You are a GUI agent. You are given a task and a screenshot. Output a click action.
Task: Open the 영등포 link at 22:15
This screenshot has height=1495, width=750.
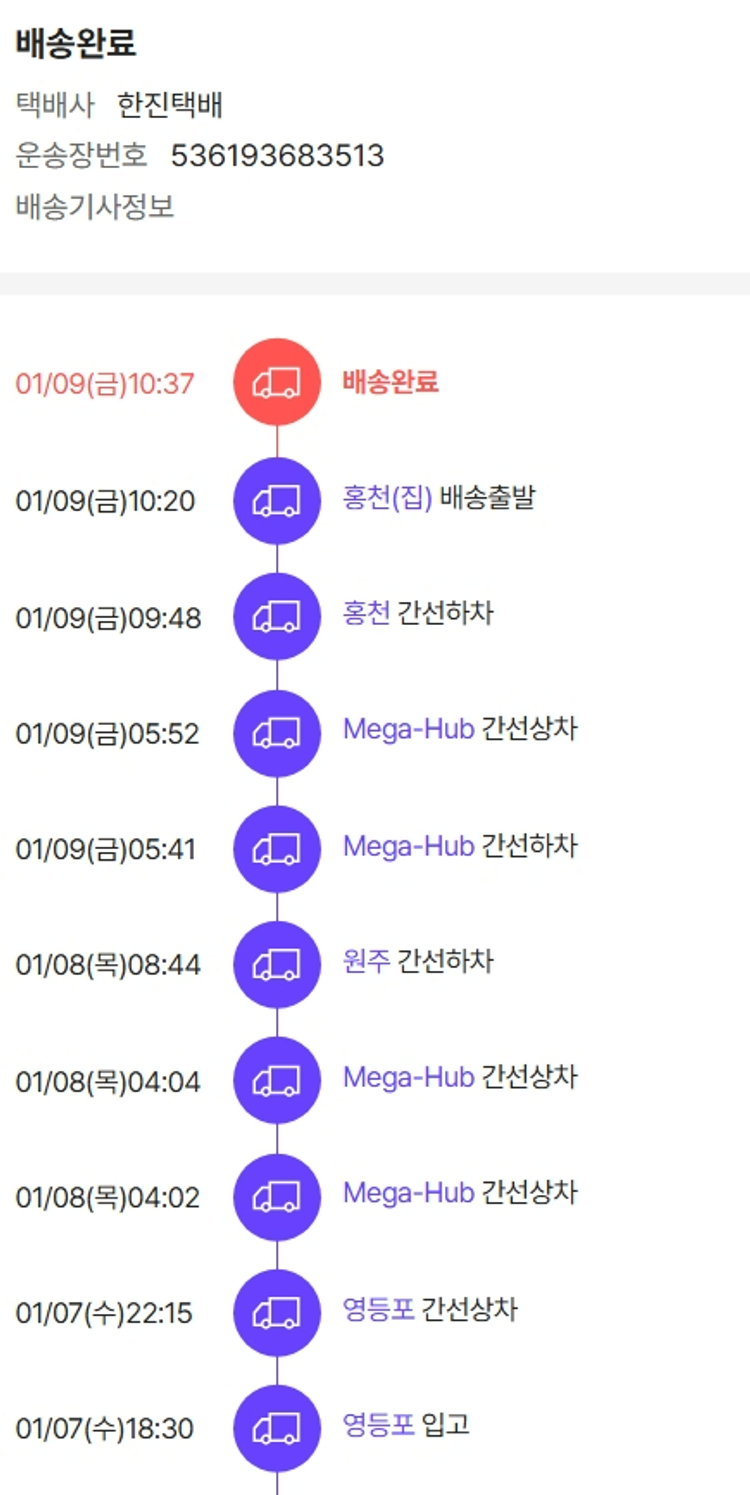(378, 1309)
